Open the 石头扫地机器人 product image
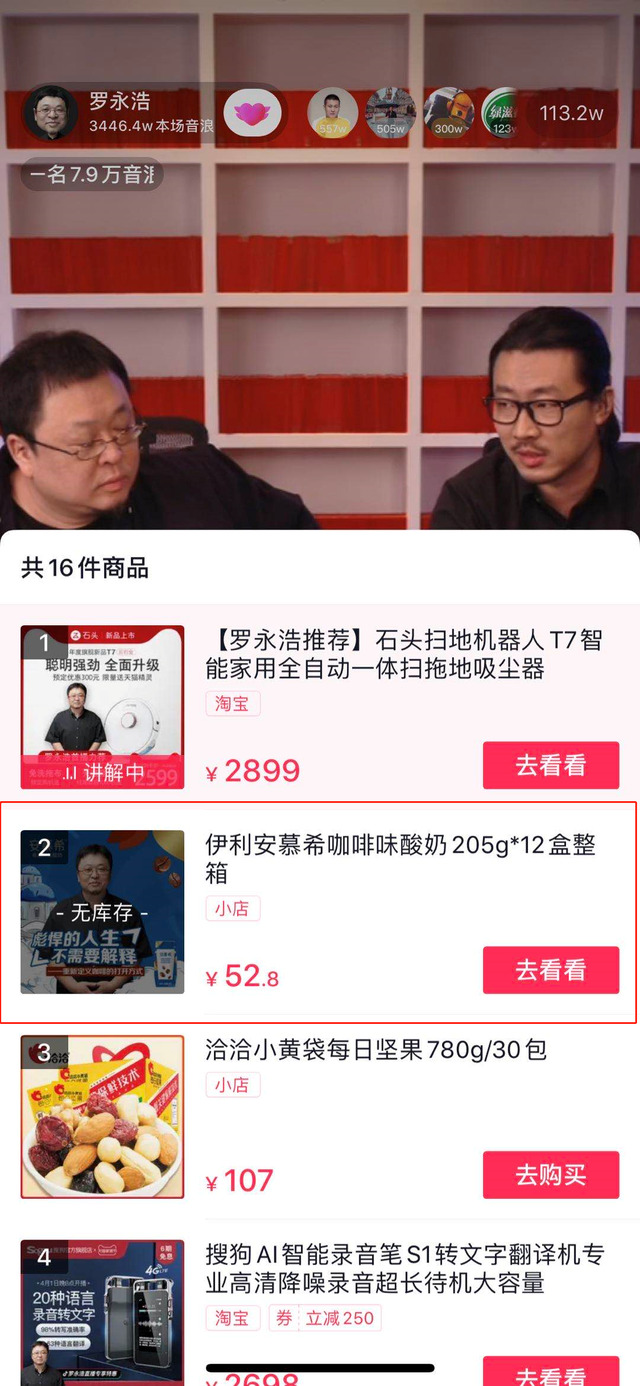The image size is (640, 1386). click(x=103, y=707)
